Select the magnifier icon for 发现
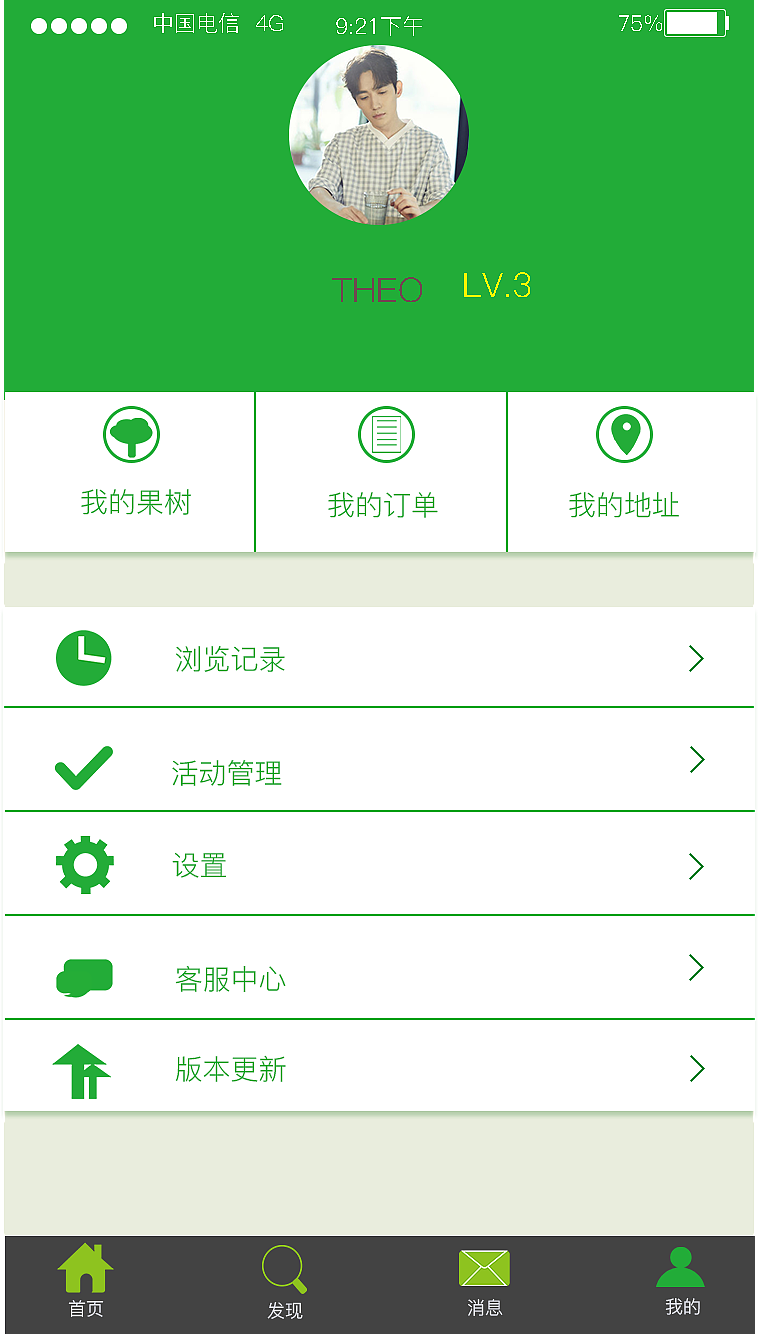Image resolution: width=759 pixels, height=1334 pixels. [x=284, y=1266]
